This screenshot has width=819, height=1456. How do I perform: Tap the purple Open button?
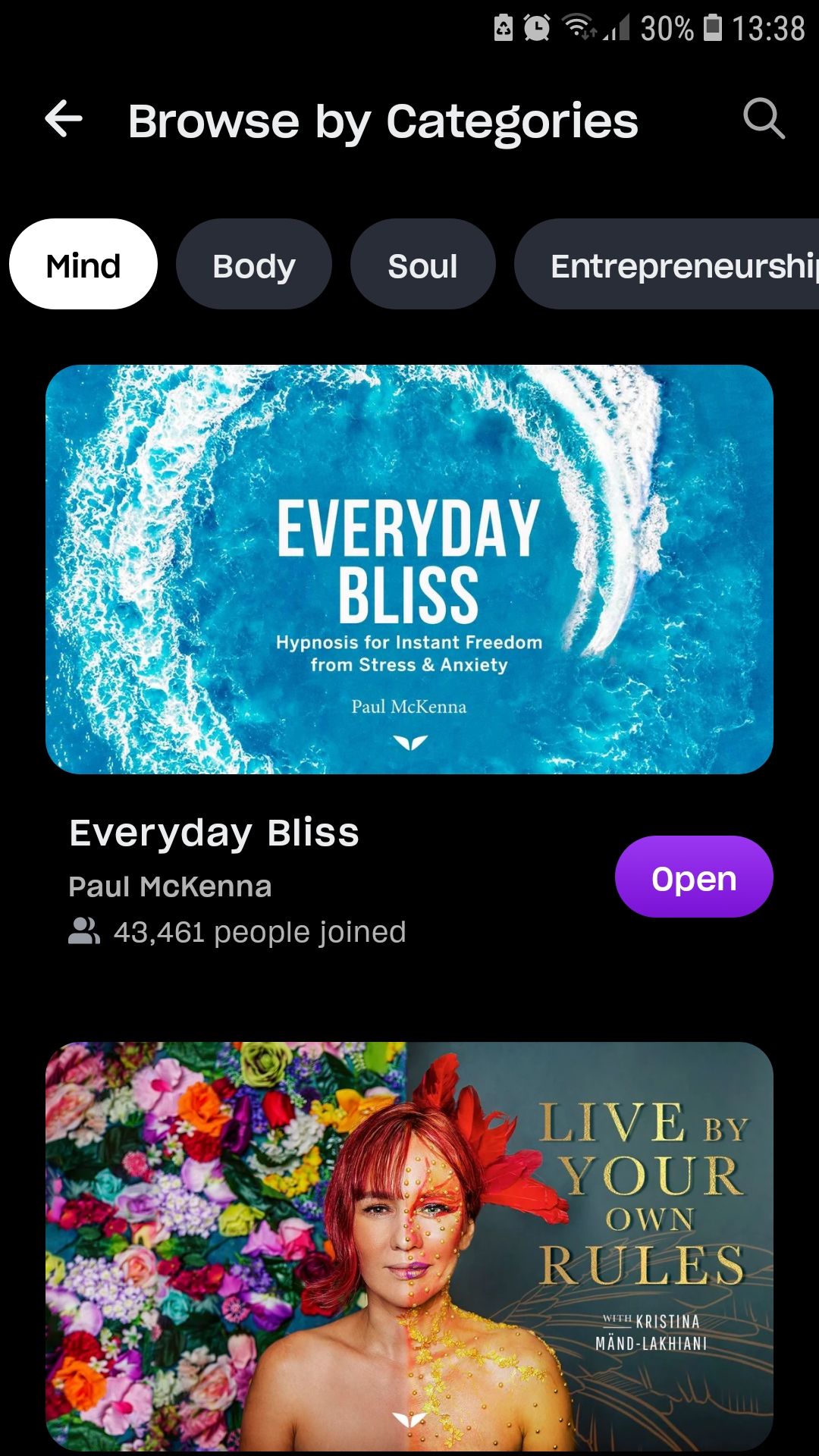pos(694,877)
